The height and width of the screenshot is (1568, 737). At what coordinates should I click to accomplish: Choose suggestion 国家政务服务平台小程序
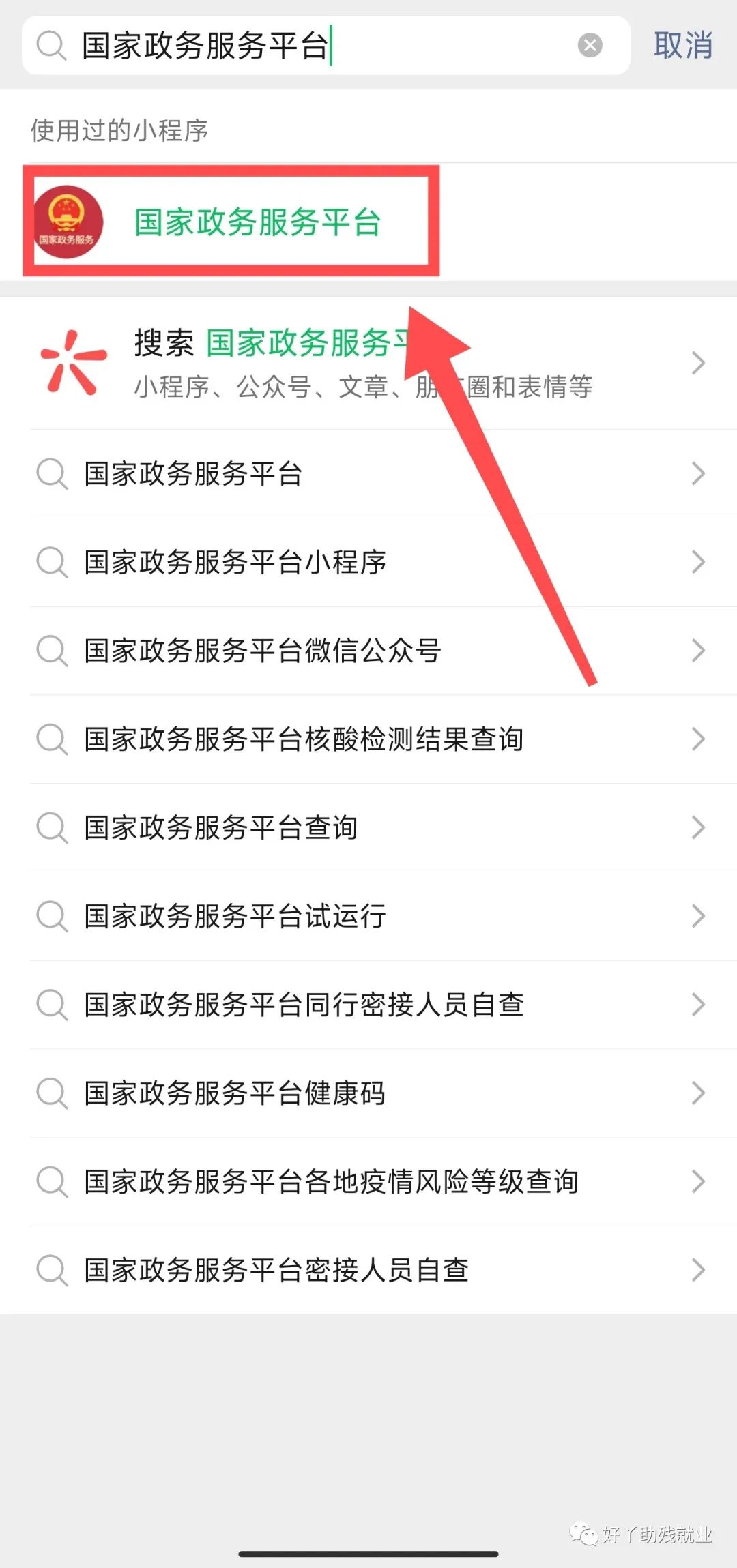pos(369,563)
